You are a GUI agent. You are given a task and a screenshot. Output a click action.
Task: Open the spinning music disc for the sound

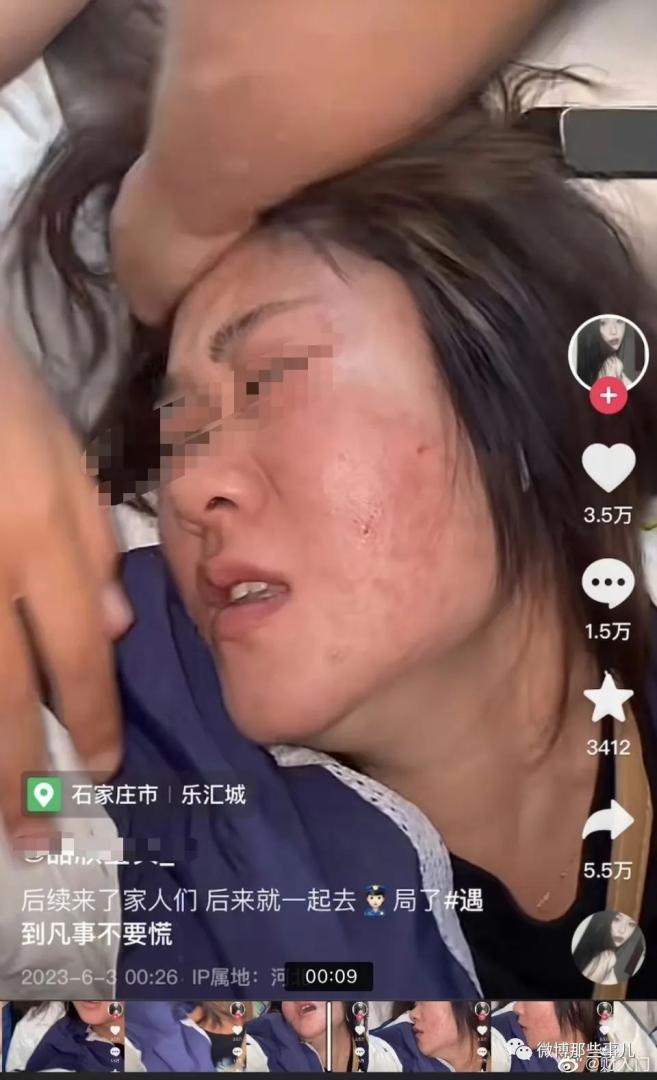608,946
